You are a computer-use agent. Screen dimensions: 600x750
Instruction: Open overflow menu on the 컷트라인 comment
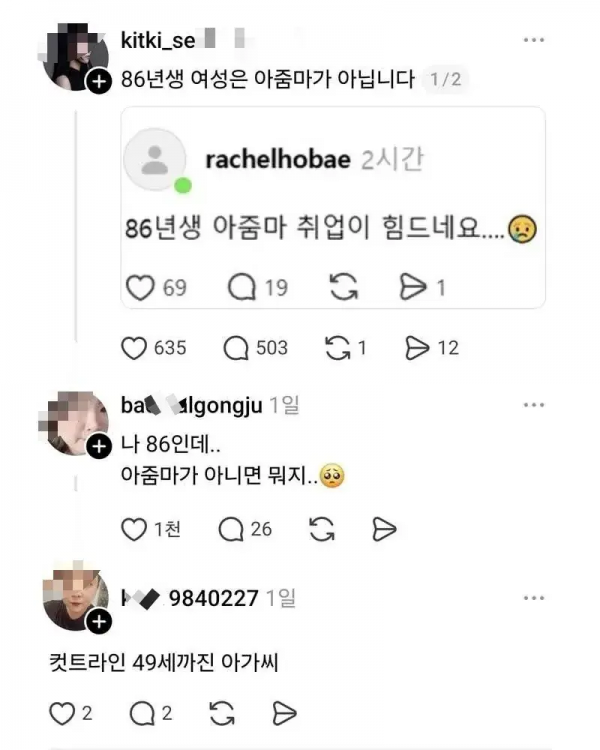534,597
